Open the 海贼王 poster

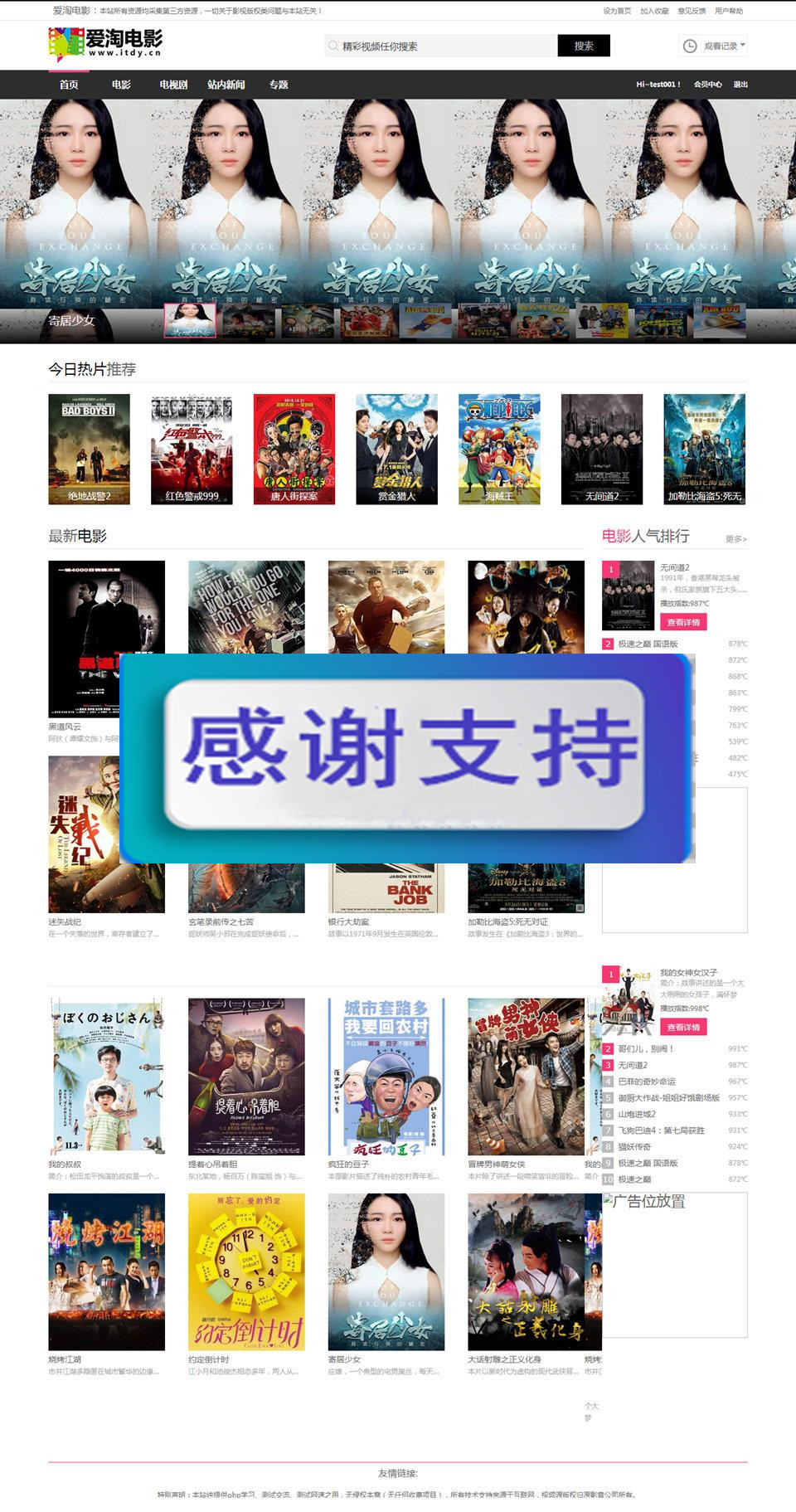[x=499, y=449]
